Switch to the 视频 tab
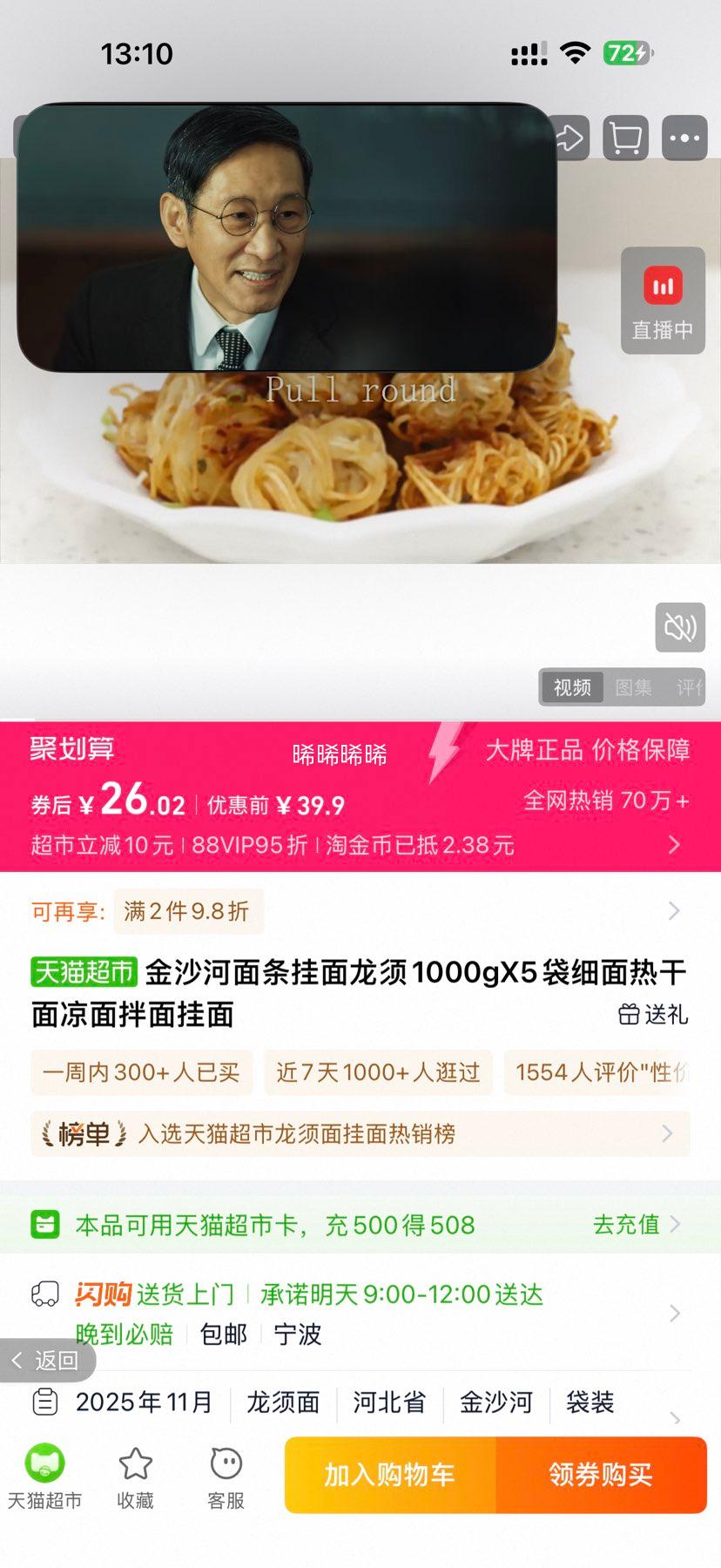 pos(571,688)
